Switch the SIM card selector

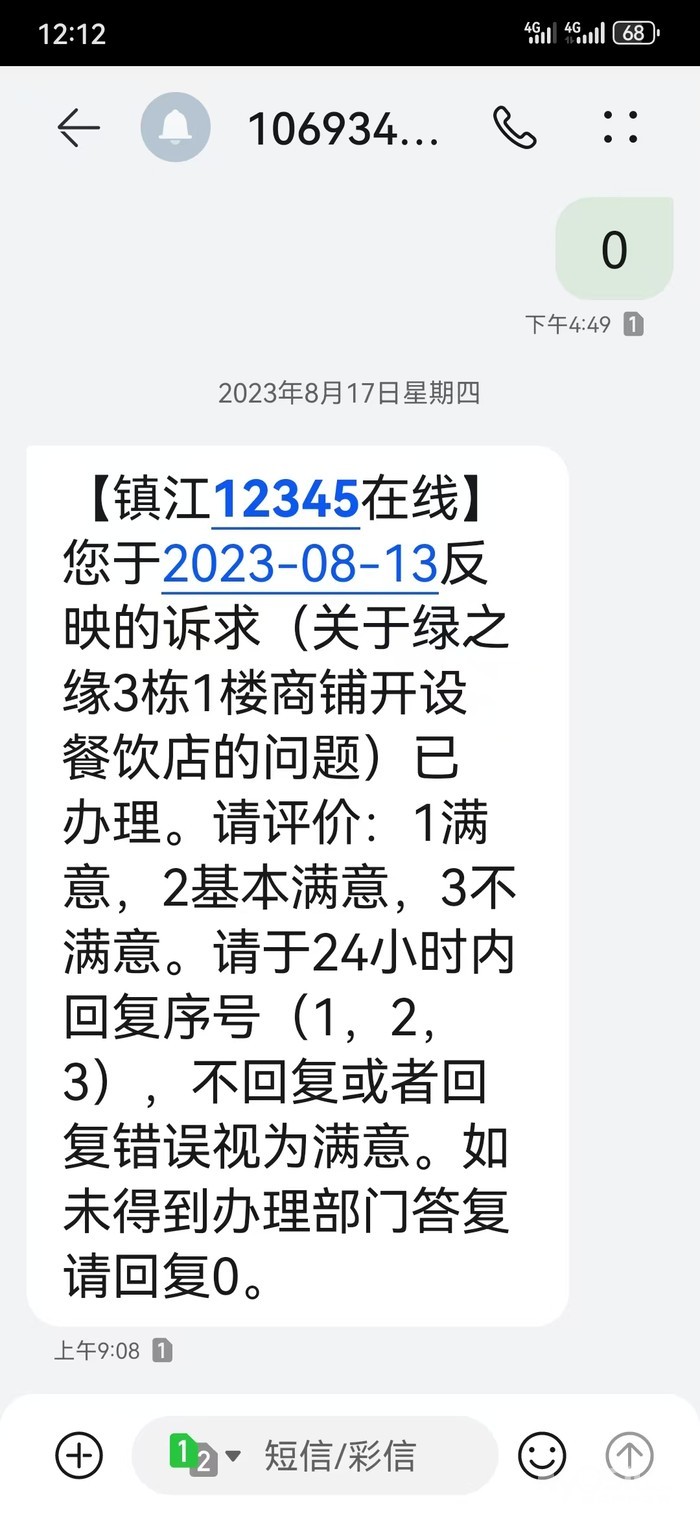tap(203, 1455)
